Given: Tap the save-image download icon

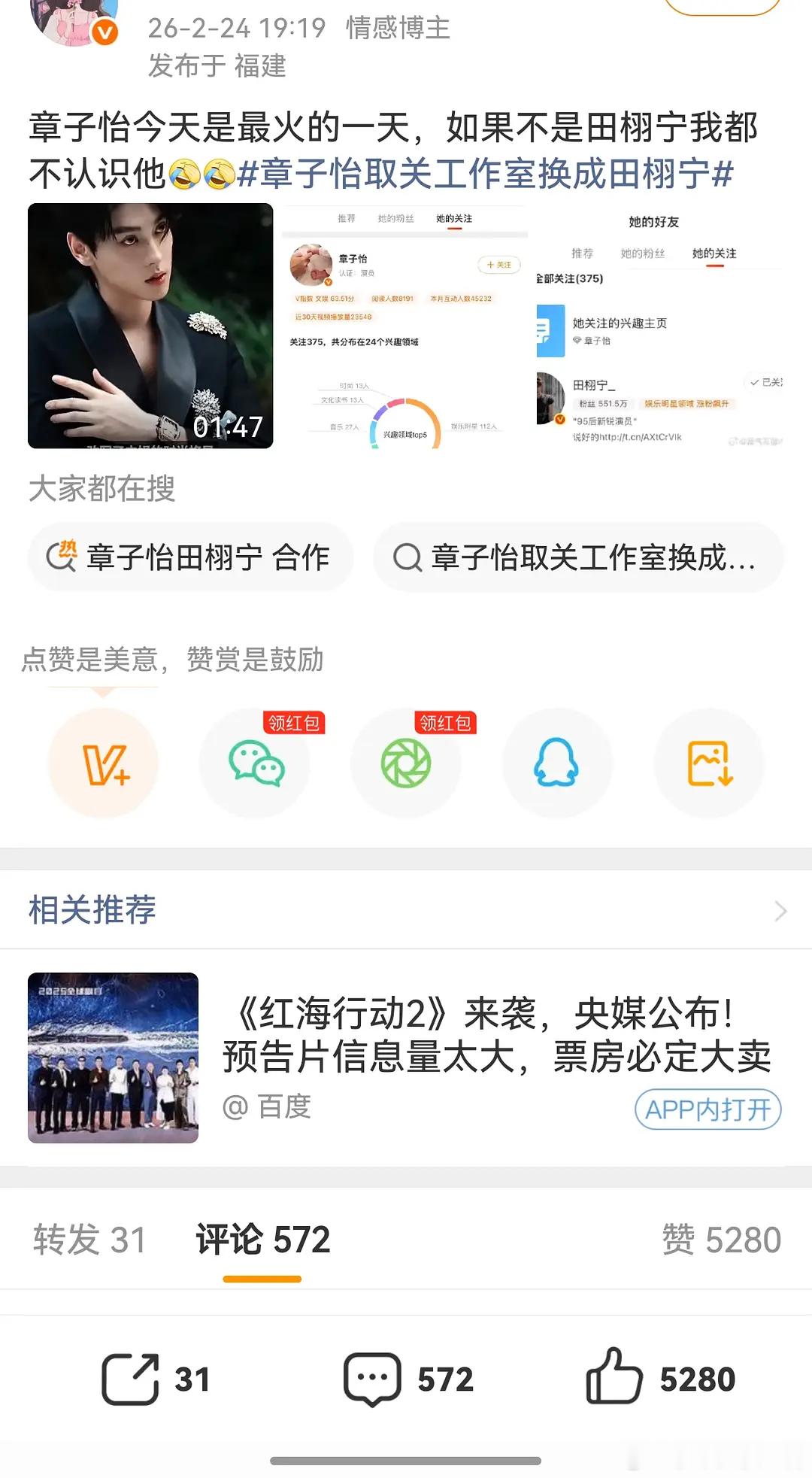Looking at the screenshot, I should coord(708,762).
